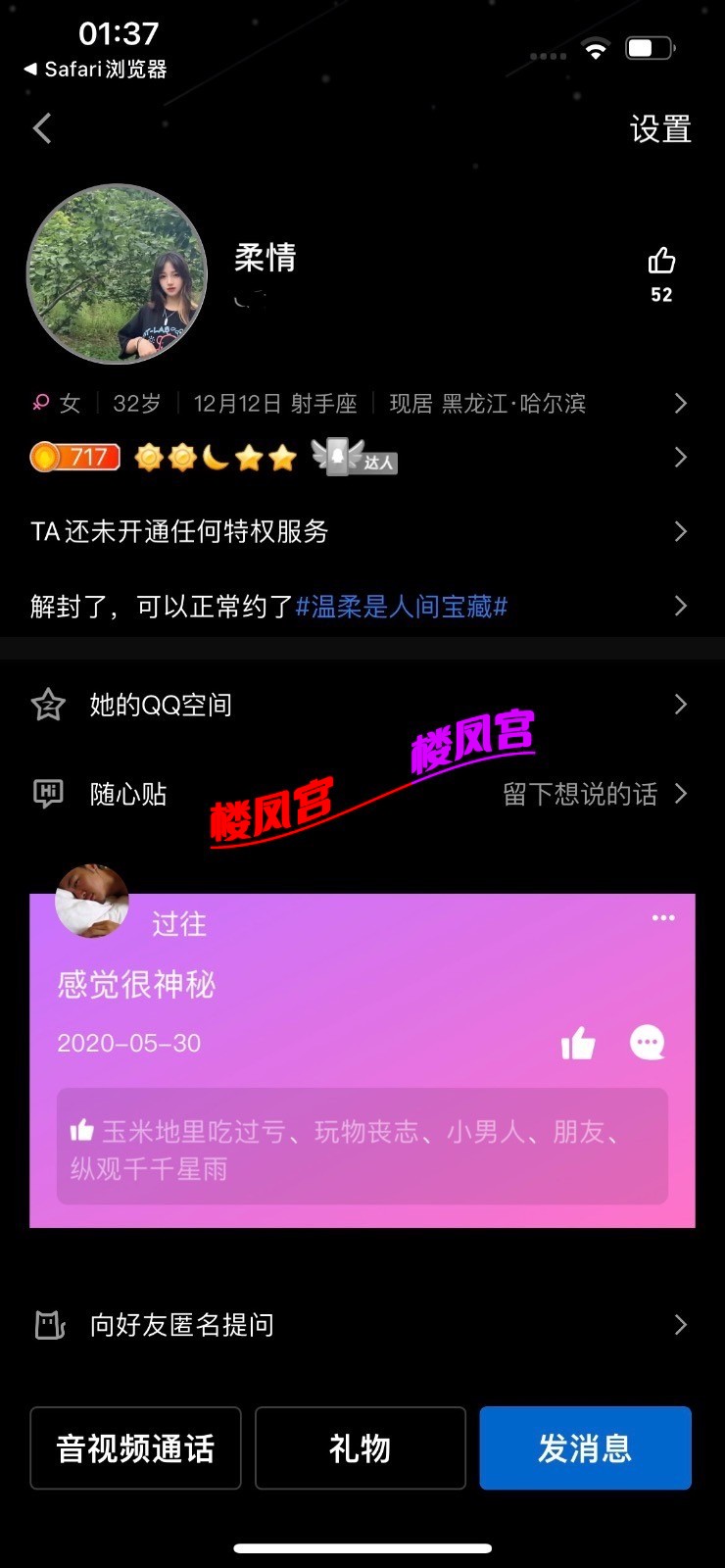Send a 礼物 gift
725x1568 pixels.
361,1448
